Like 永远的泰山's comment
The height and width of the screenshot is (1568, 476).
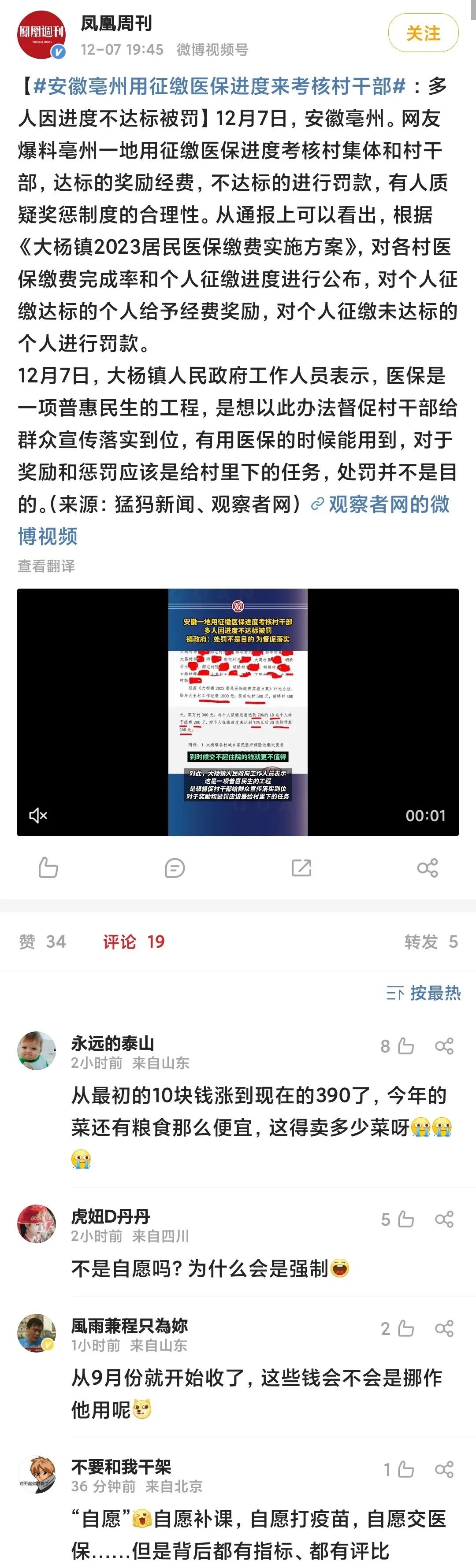tap(405, 1046)
